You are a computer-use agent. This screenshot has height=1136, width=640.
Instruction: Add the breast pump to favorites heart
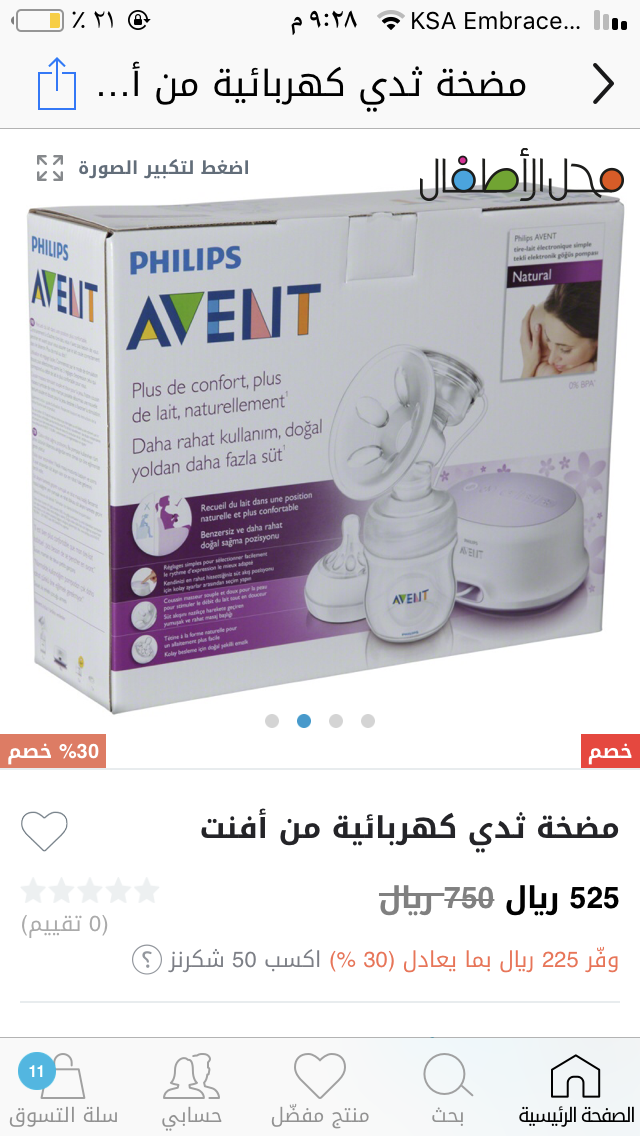click(x=45, y=831)
